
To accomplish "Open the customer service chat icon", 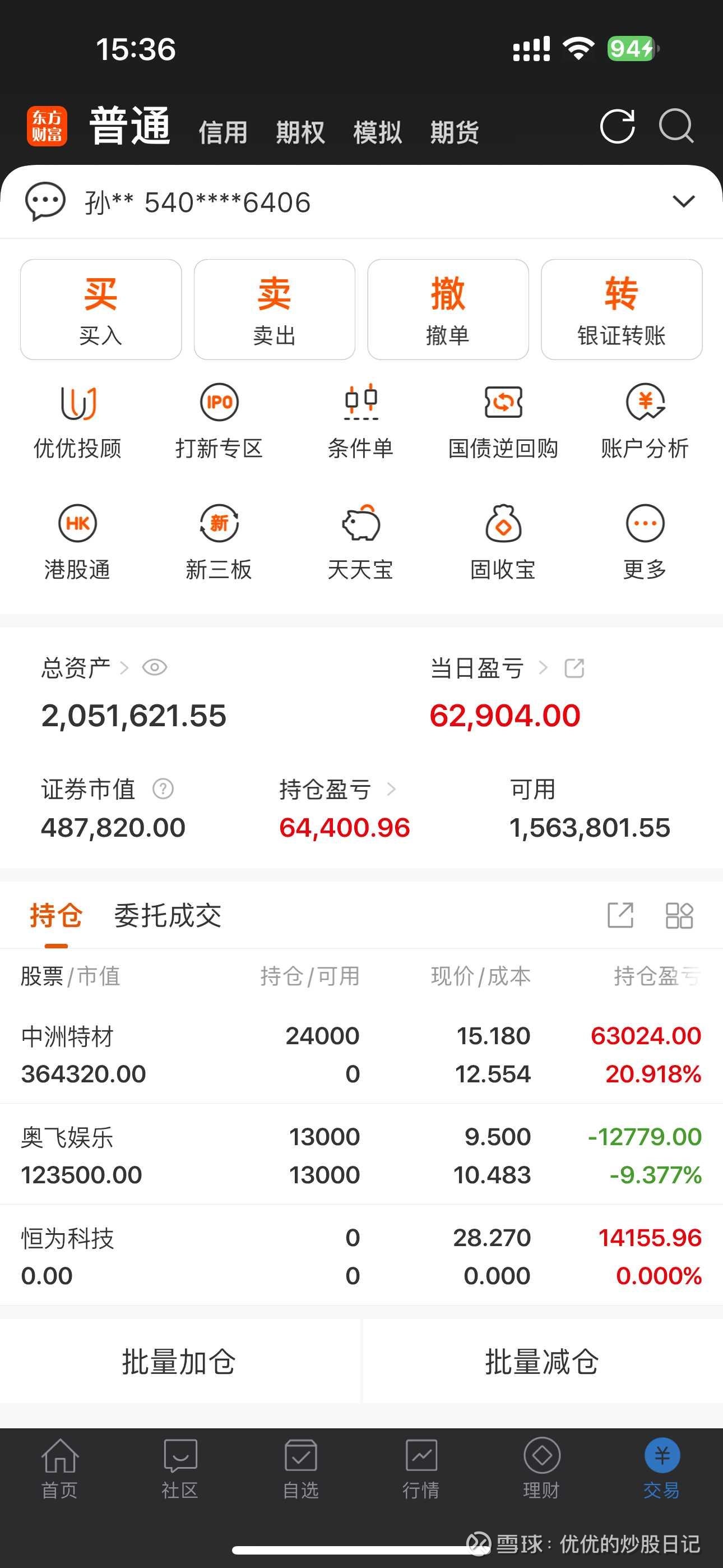I will click(45, 202).
